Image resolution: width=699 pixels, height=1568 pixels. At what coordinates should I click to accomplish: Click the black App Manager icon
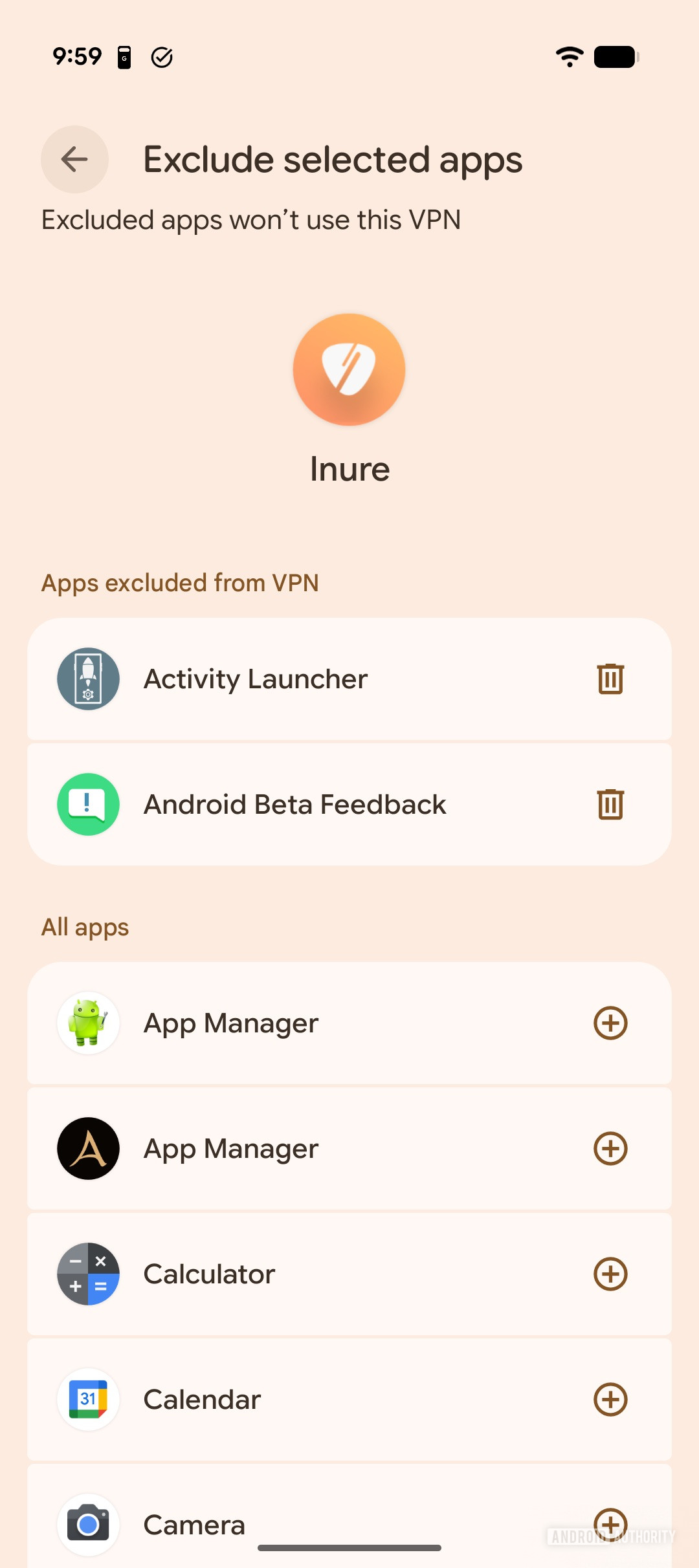click(87, 1148)
